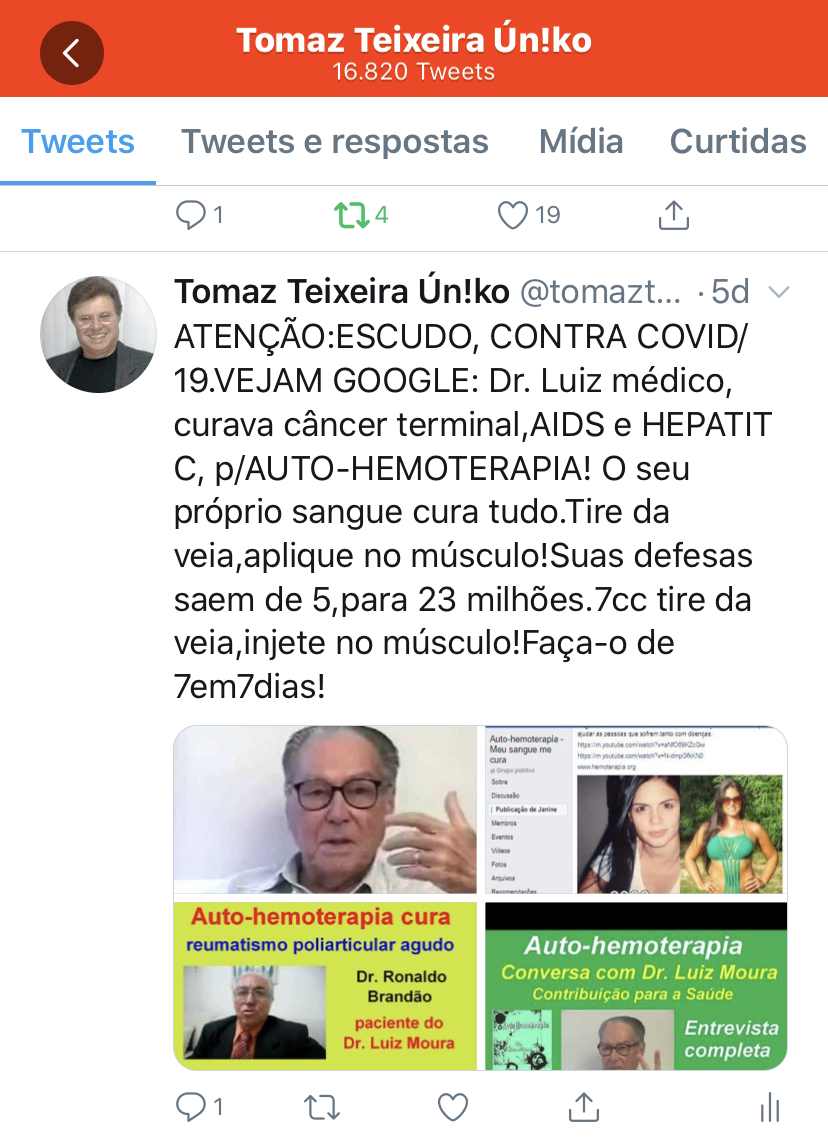Undo retweet on tweet with 4 retweets
The height and width of the screenshot is (1142, 828).
[351, 215]
